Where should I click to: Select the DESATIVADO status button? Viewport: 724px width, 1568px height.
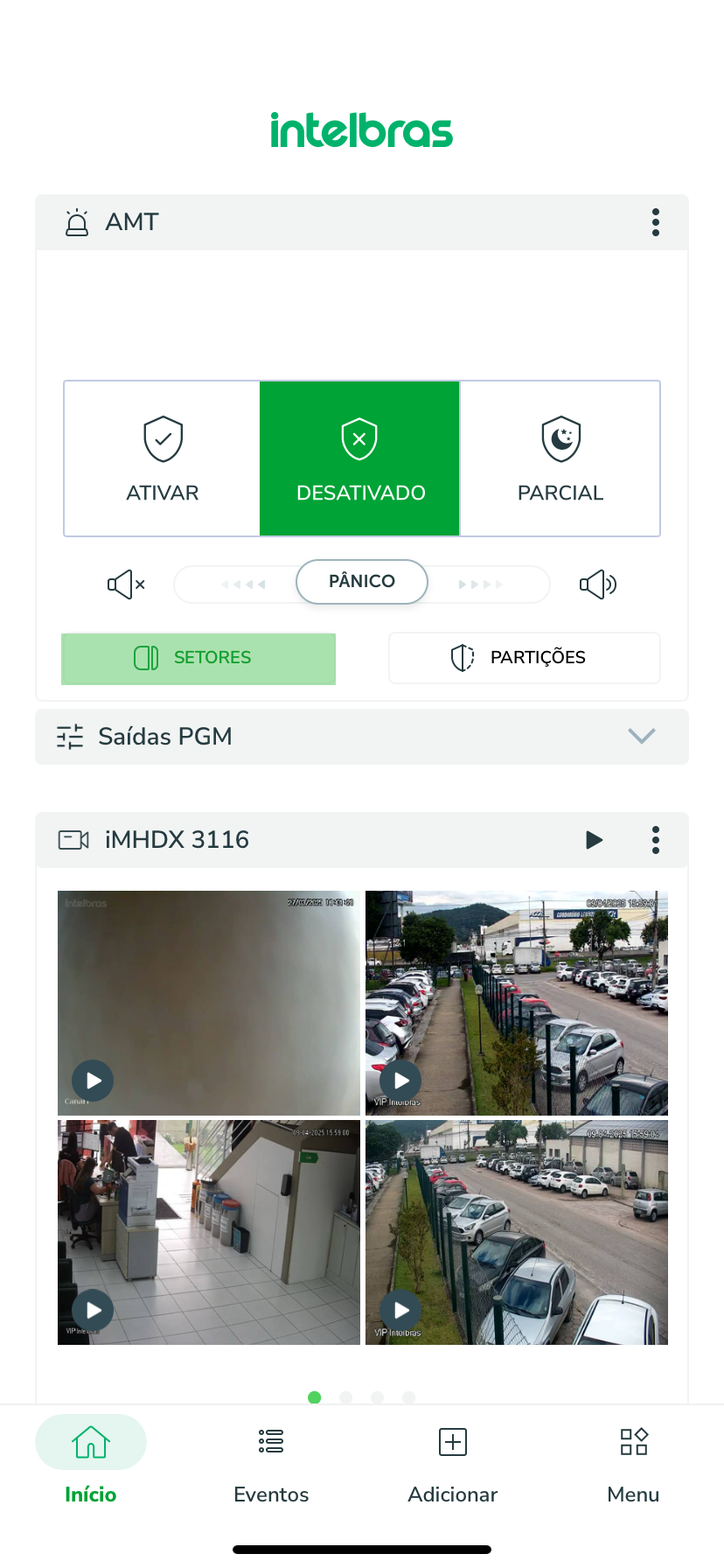click(360, 458)
